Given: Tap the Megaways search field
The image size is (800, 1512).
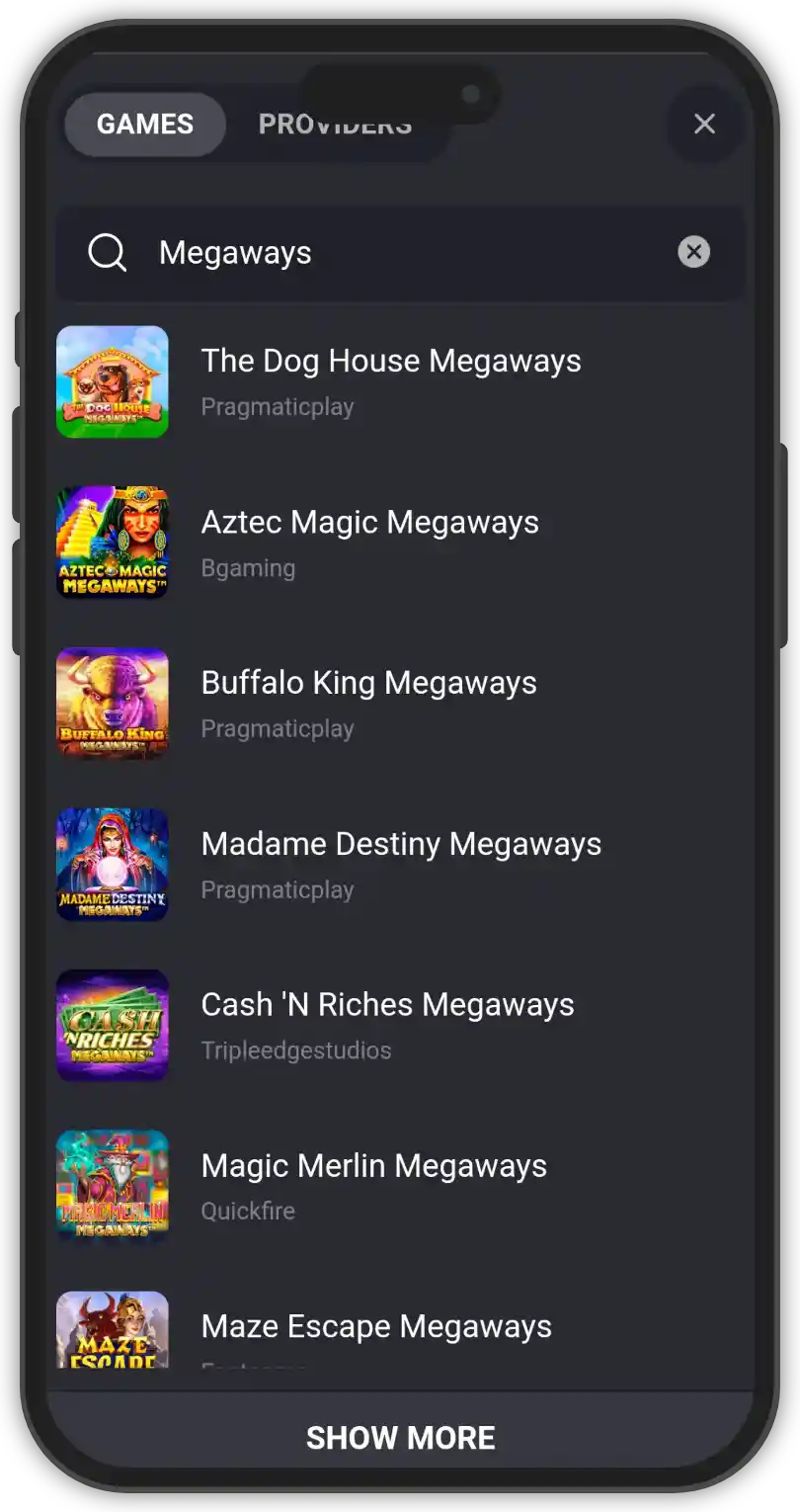Looking at the screenshot, I should click(395, 253).
